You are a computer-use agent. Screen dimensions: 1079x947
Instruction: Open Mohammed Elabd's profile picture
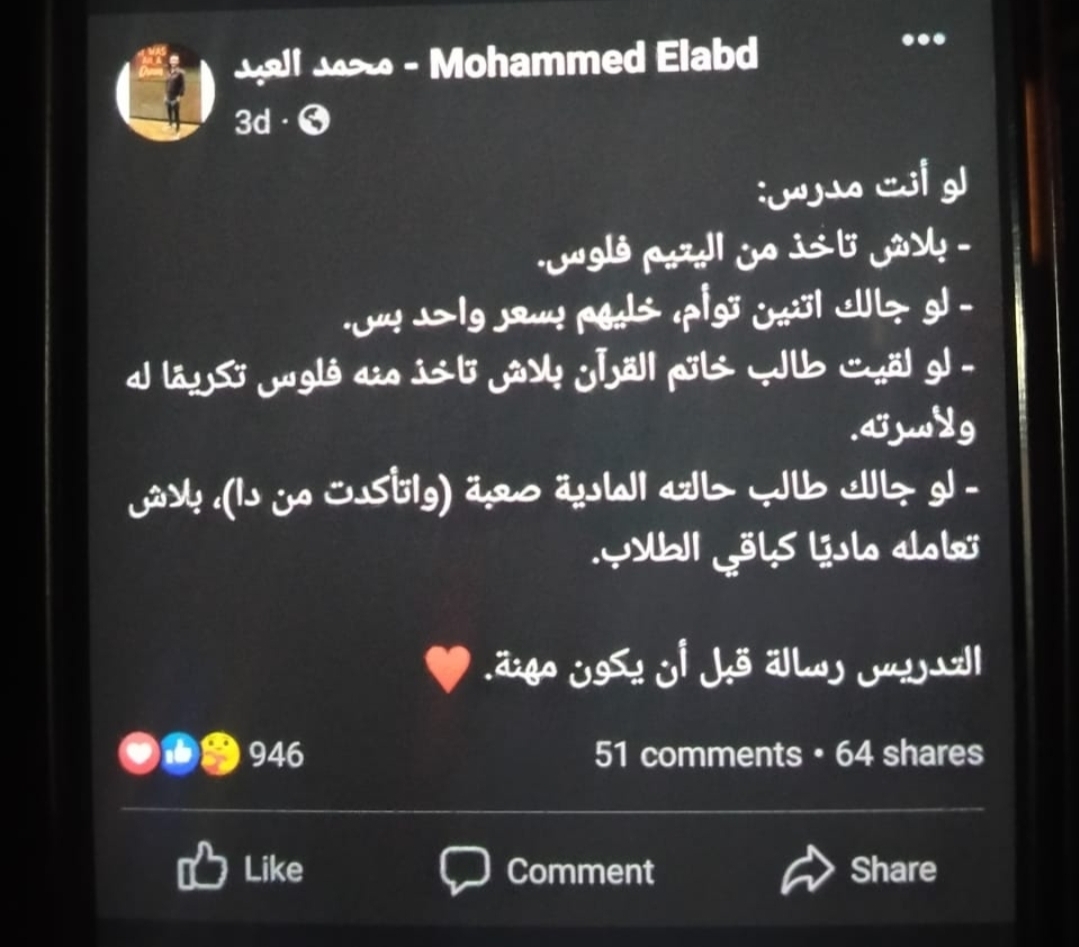(x=166, y=94)
